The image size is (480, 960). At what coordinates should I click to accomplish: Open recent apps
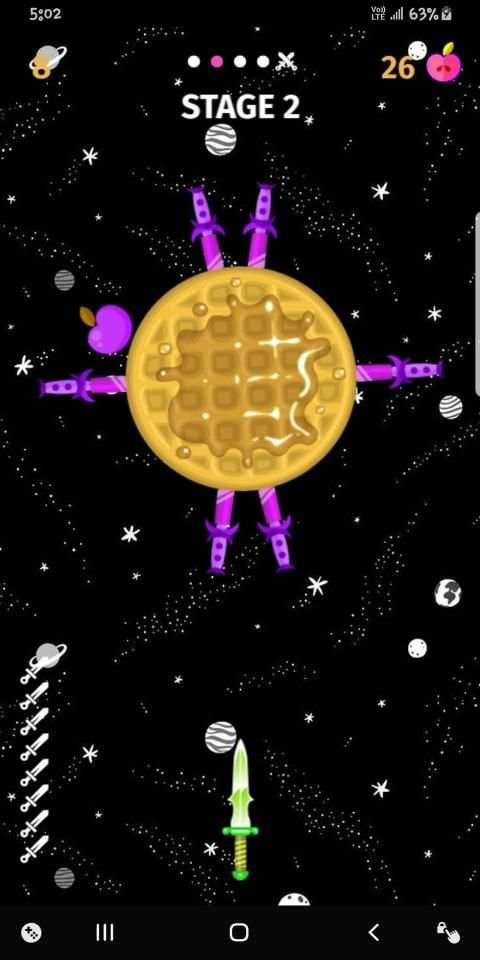point(105,932)
